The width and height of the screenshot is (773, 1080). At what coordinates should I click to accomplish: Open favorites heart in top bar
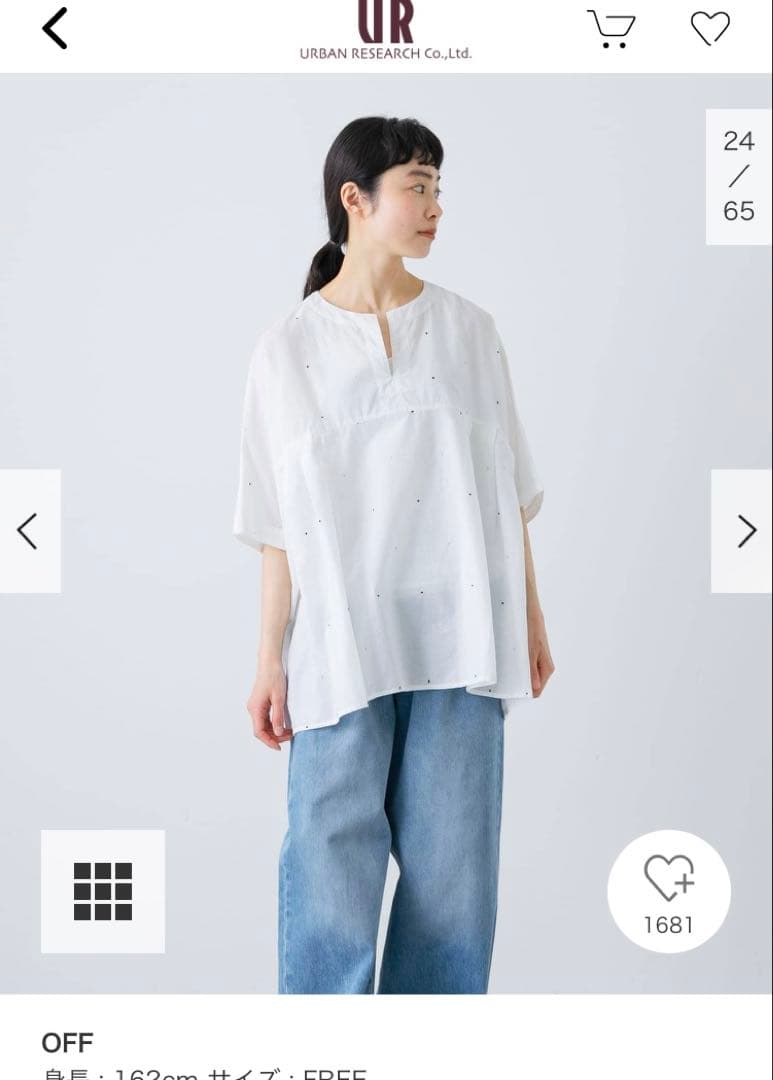coord(710,28)
